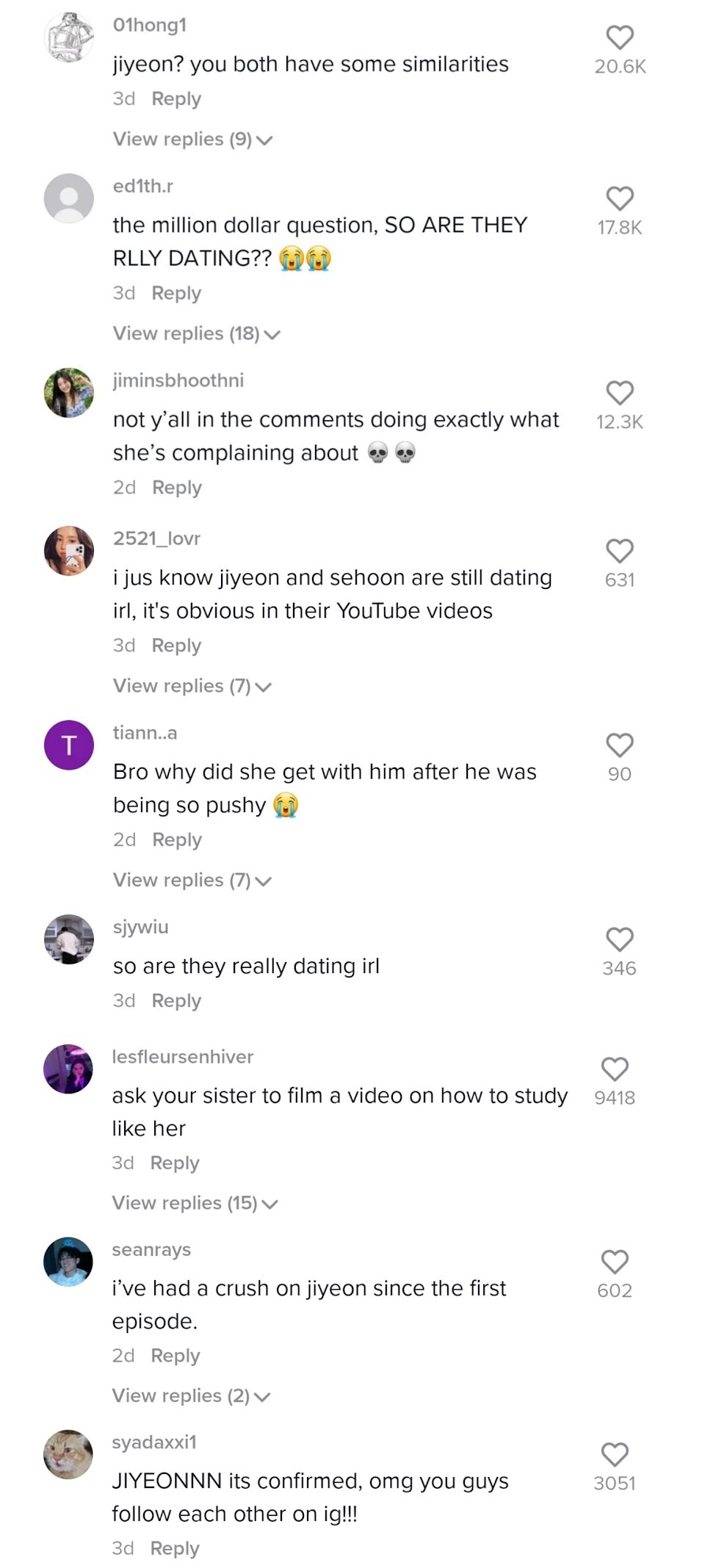This screenshot has height=1568, width=705.
Task: Like syadaxxi1's comment
Action: [615, 1455]
